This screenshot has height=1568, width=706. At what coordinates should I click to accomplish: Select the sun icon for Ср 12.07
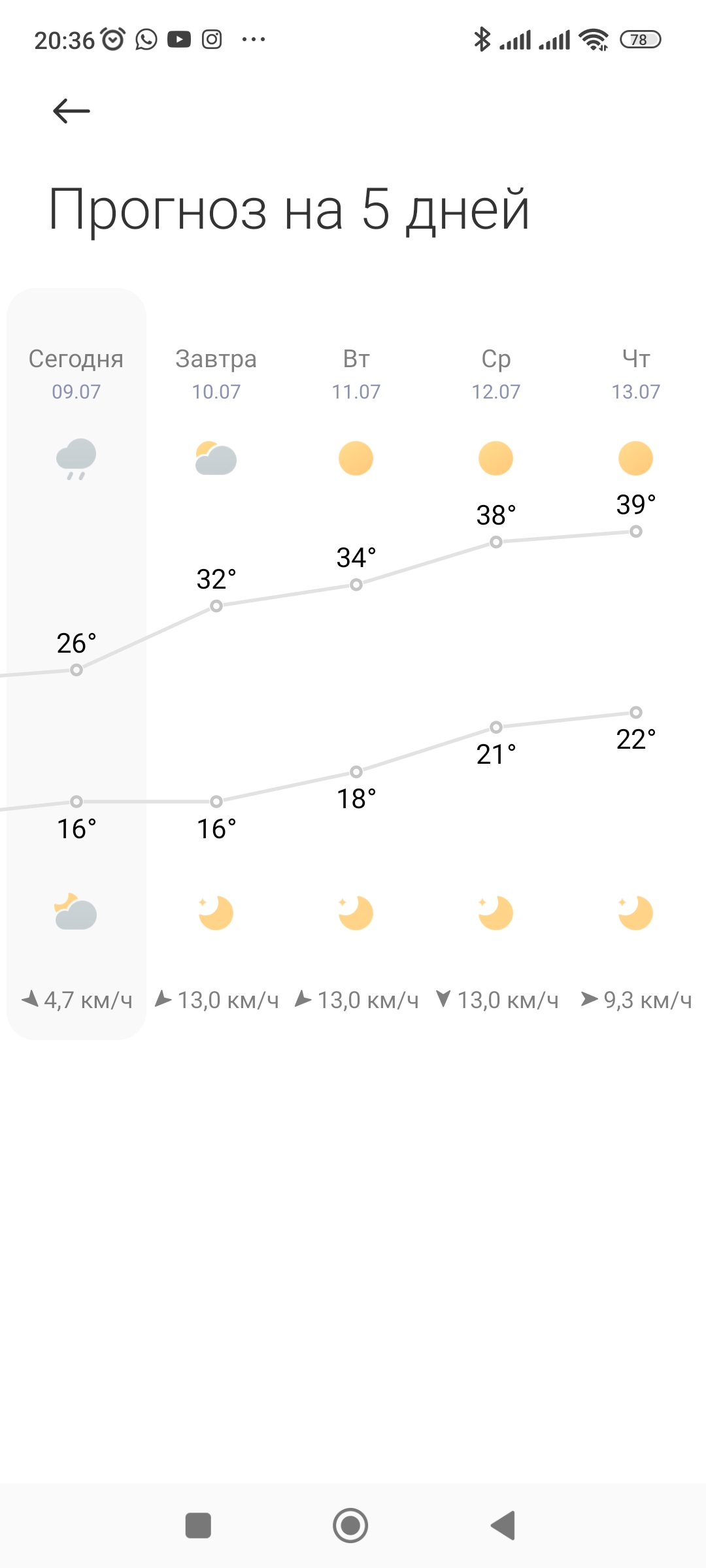[496, 457]
